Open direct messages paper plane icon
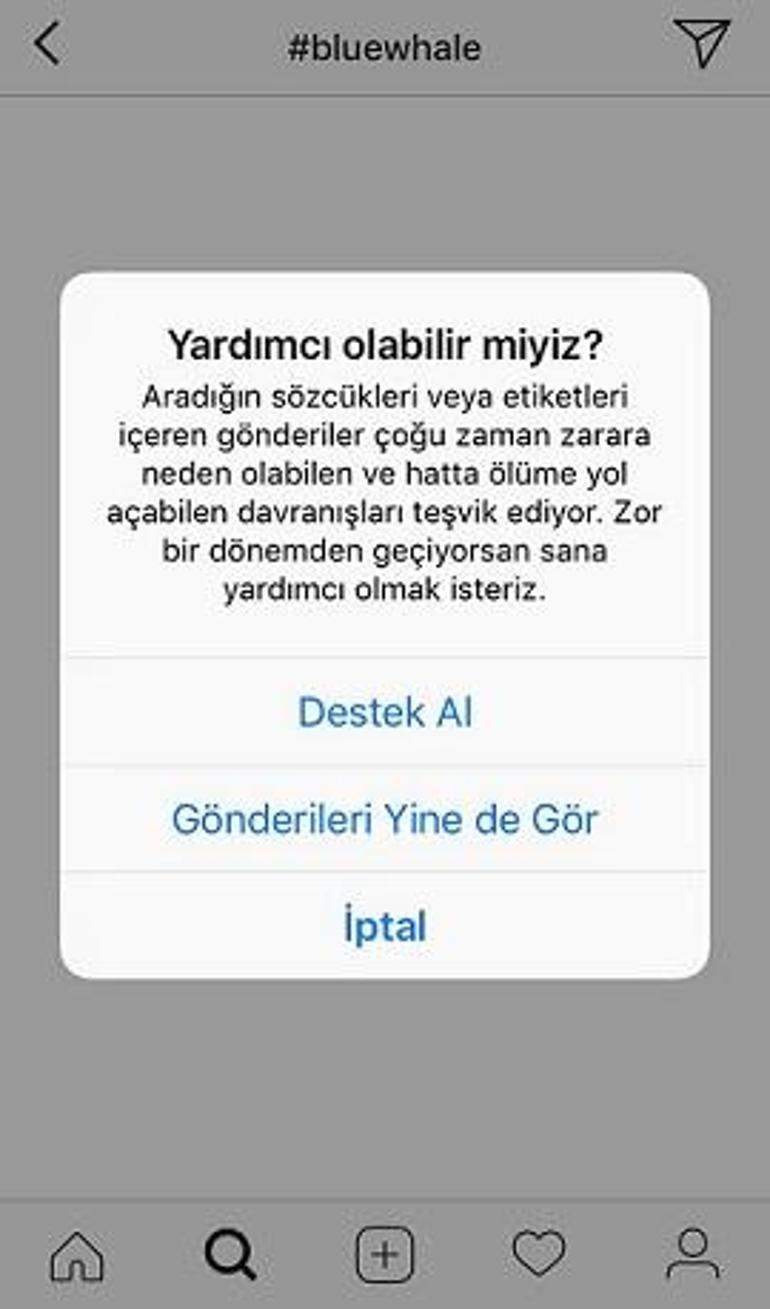The height and width of the screenshot is (1309, 770). point(701,43)
